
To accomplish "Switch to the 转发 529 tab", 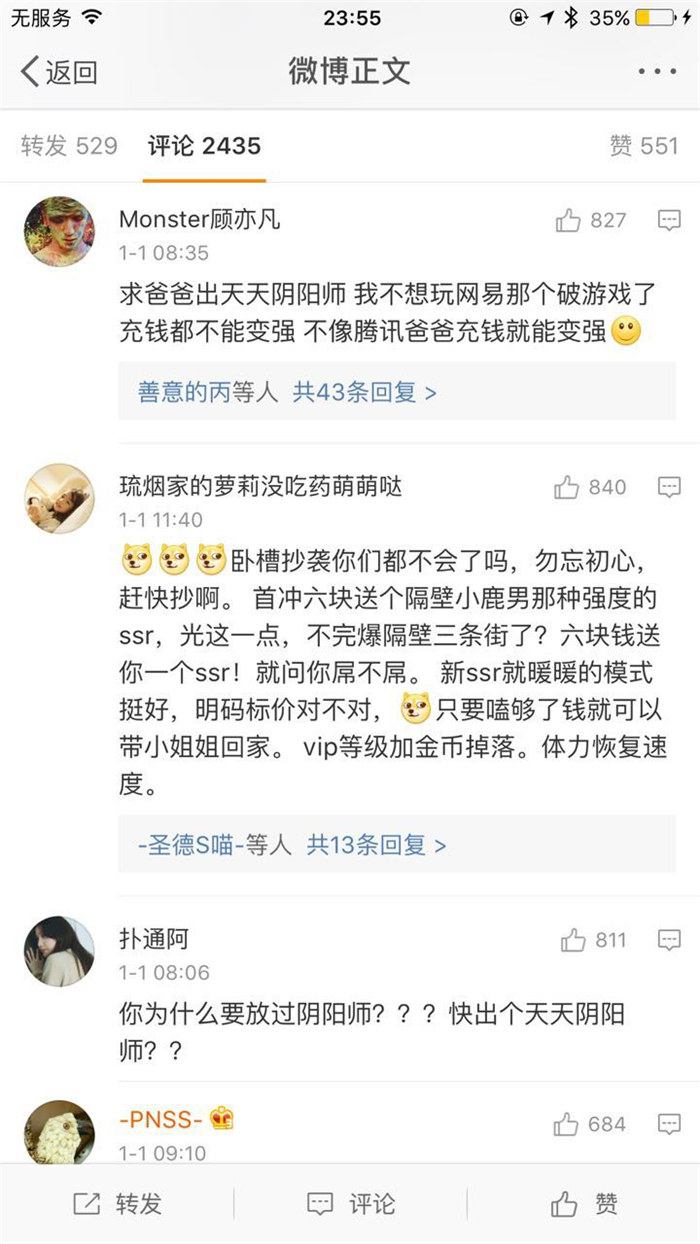I will [69, 146].
